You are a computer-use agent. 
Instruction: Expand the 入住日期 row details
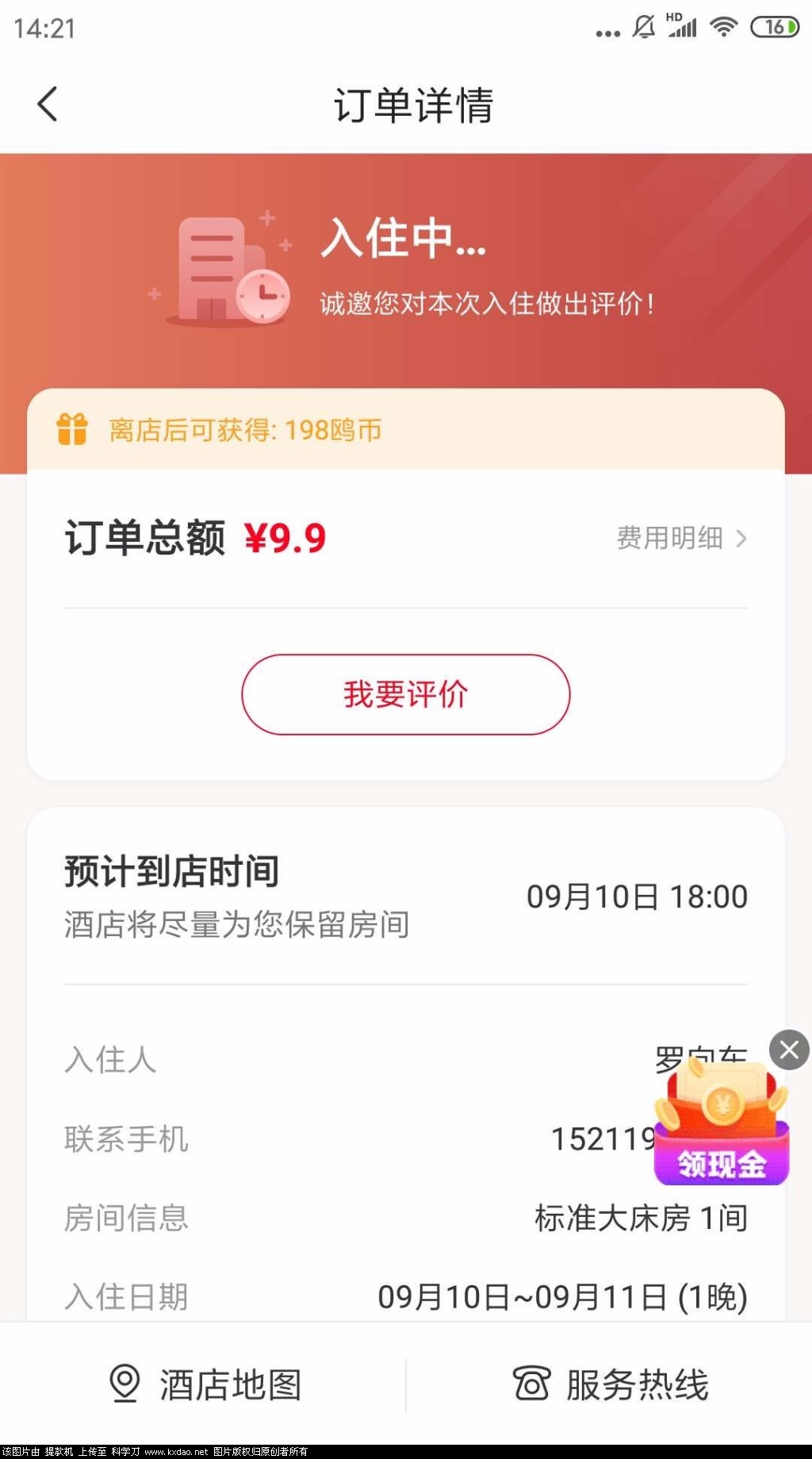(406, 1297)
